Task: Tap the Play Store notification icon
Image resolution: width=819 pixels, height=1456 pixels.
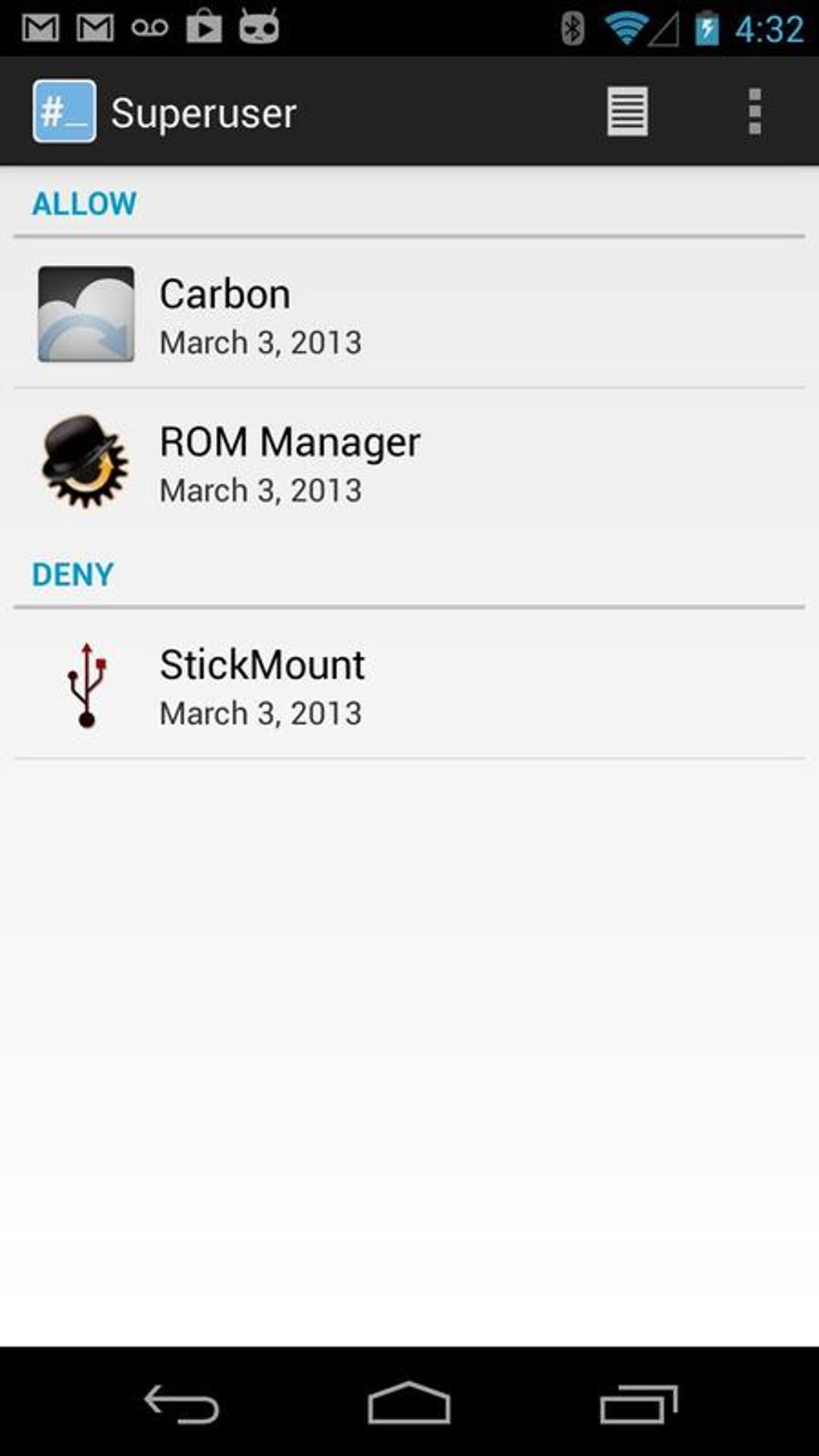Action: pyautogui.click(x=205, y=25)
